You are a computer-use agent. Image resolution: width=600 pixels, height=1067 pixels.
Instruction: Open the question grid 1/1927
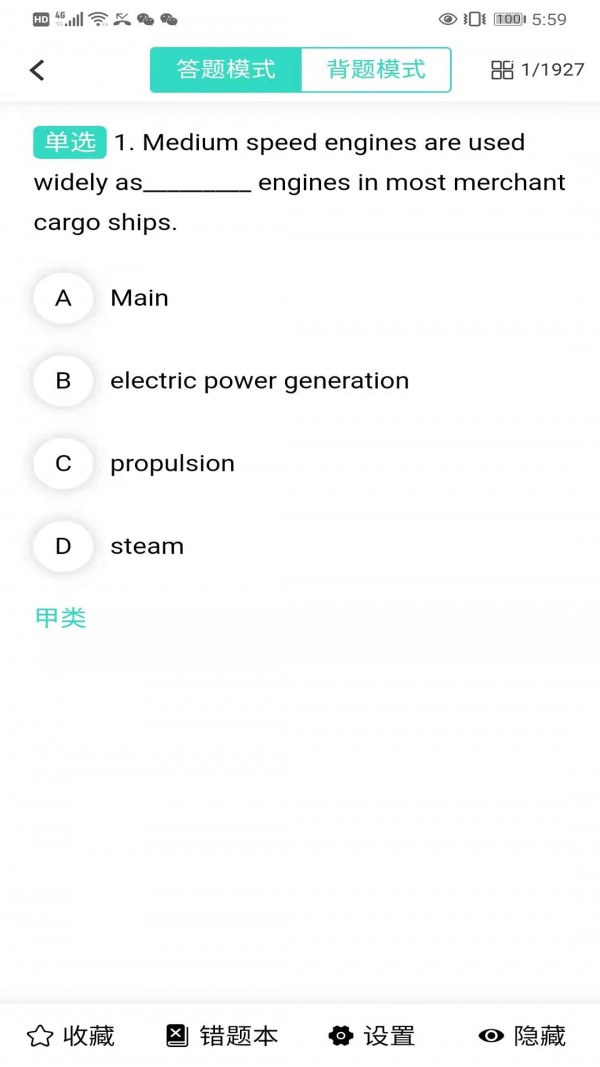537,70
